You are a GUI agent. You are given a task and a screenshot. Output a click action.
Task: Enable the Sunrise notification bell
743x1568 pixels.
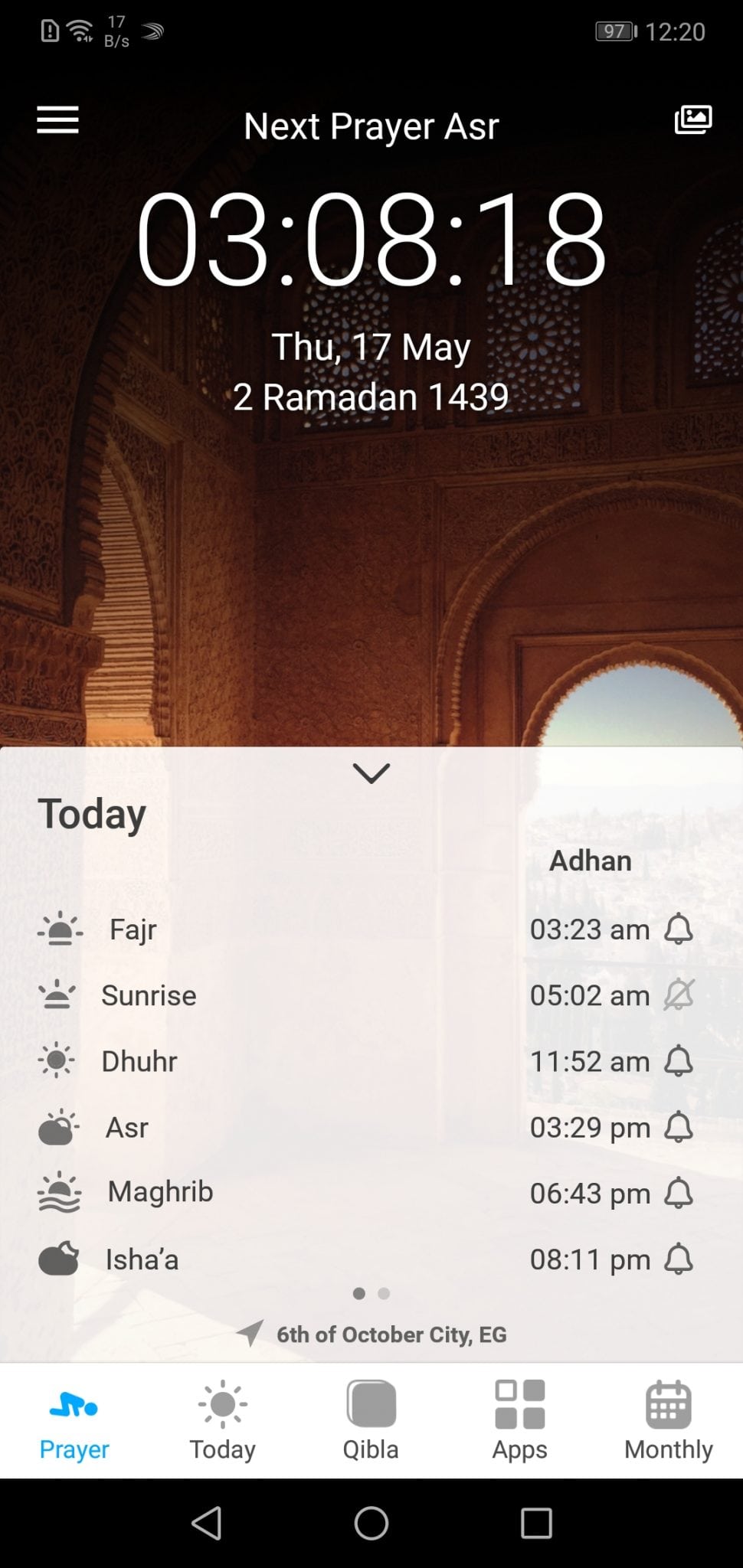point(679,995)
